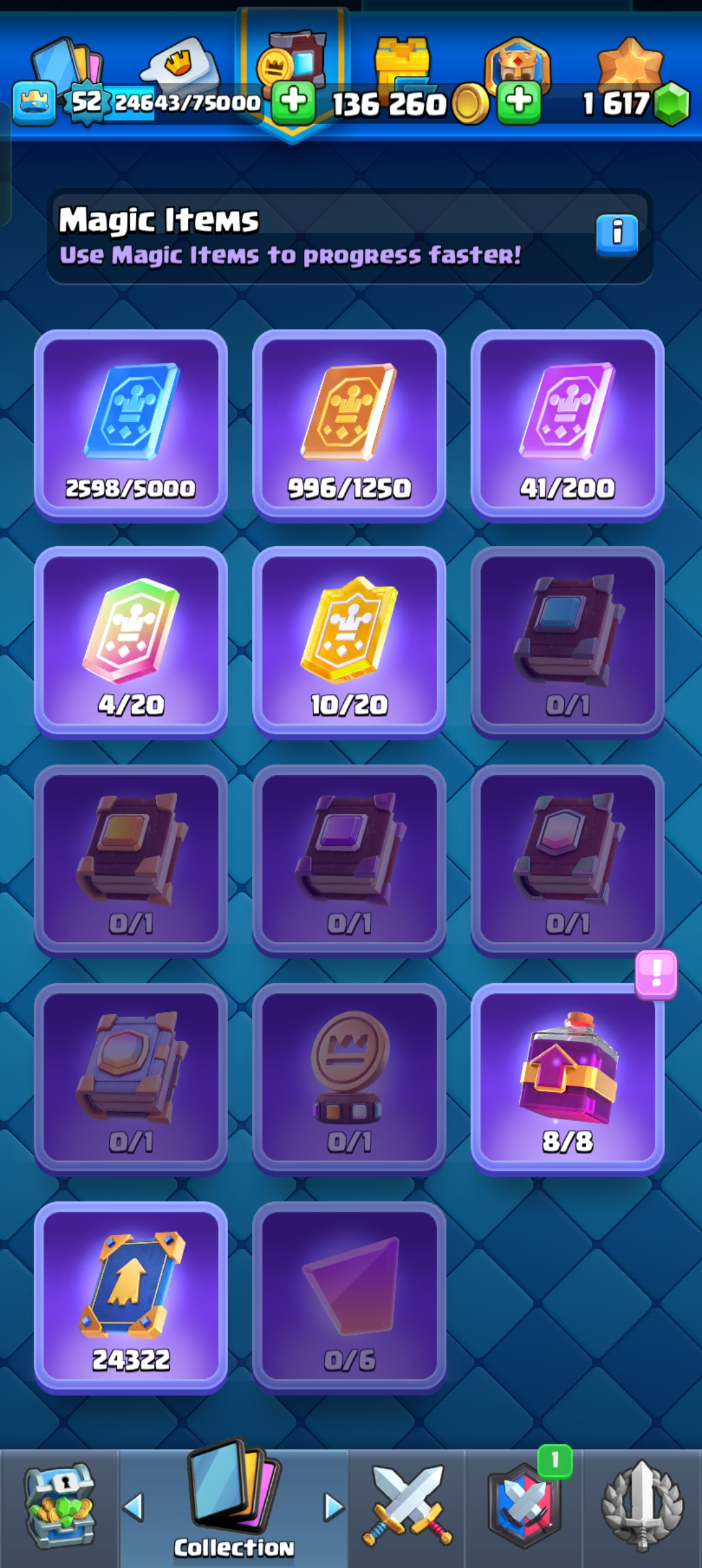Tap the green plus next to experience bar
The width and height of the screenshot is (702, 1568).
(293, 102)
